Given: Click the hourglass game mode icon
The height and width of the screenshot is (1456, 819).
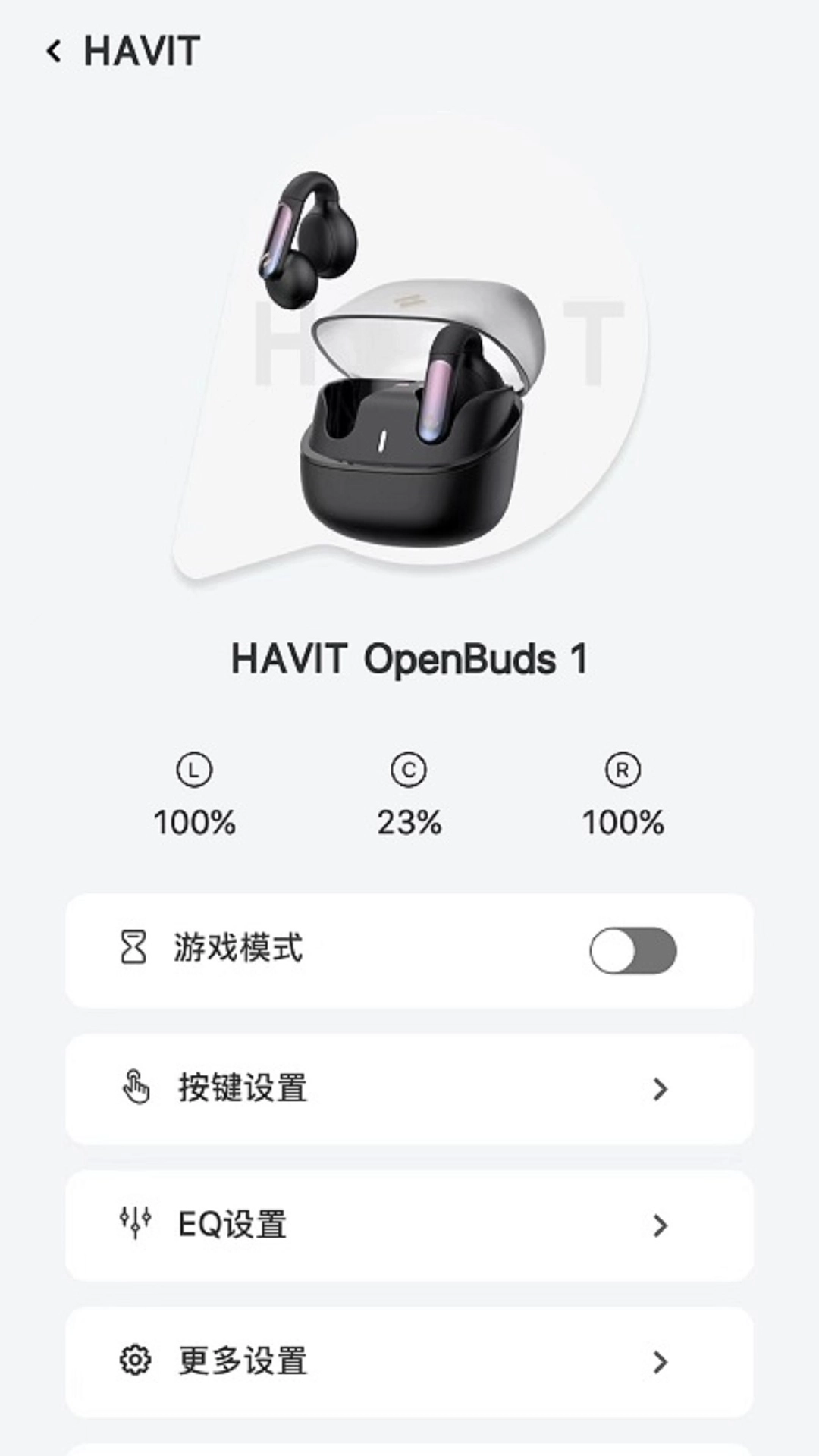Looking at the screenshot, I should point(135,949).
